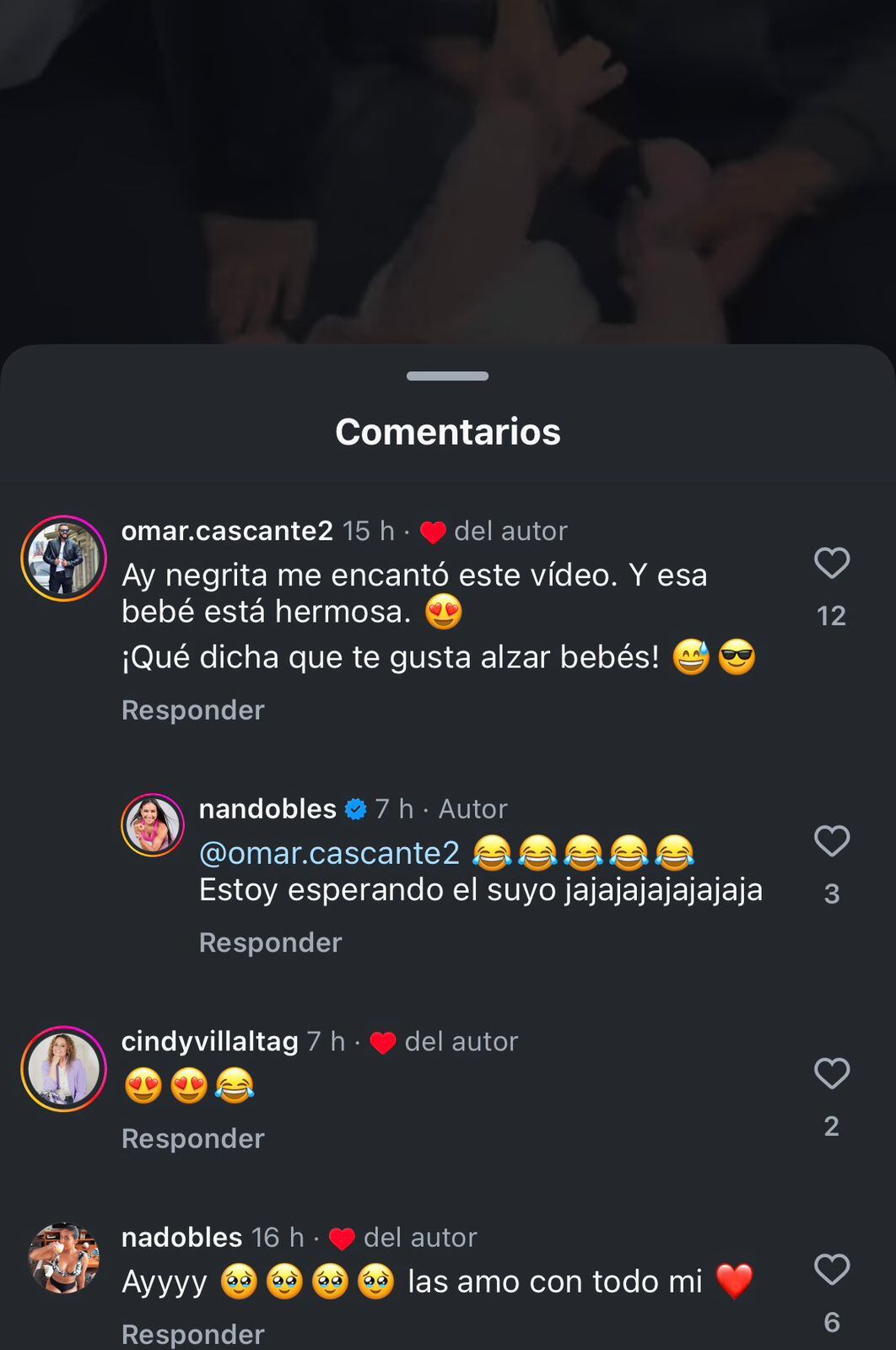Open the nadobles profile avatar
The height and width of the screenshot is (1350, 896).
64,1259
